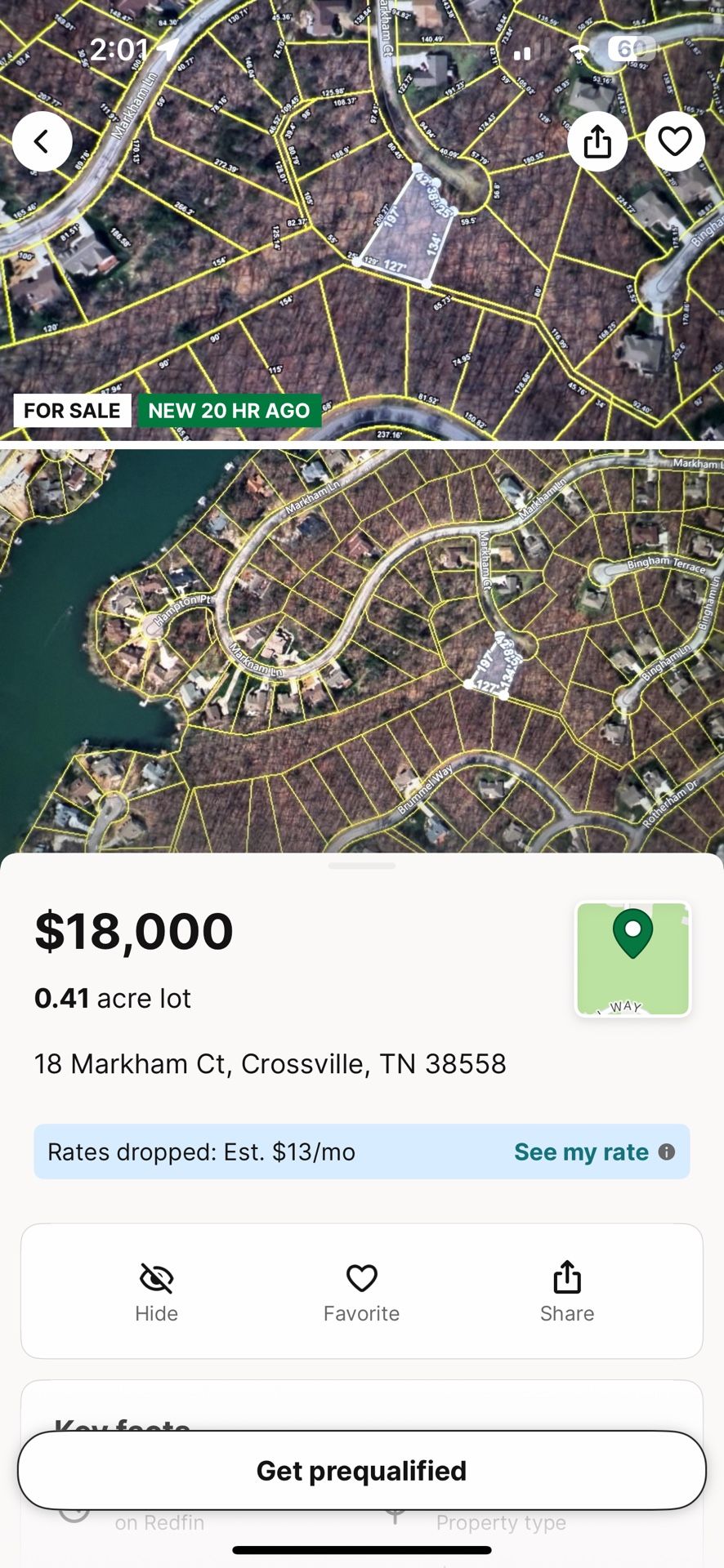Open the map via the green pin thumbnail

pyautogui.click(x=633, y=960)
